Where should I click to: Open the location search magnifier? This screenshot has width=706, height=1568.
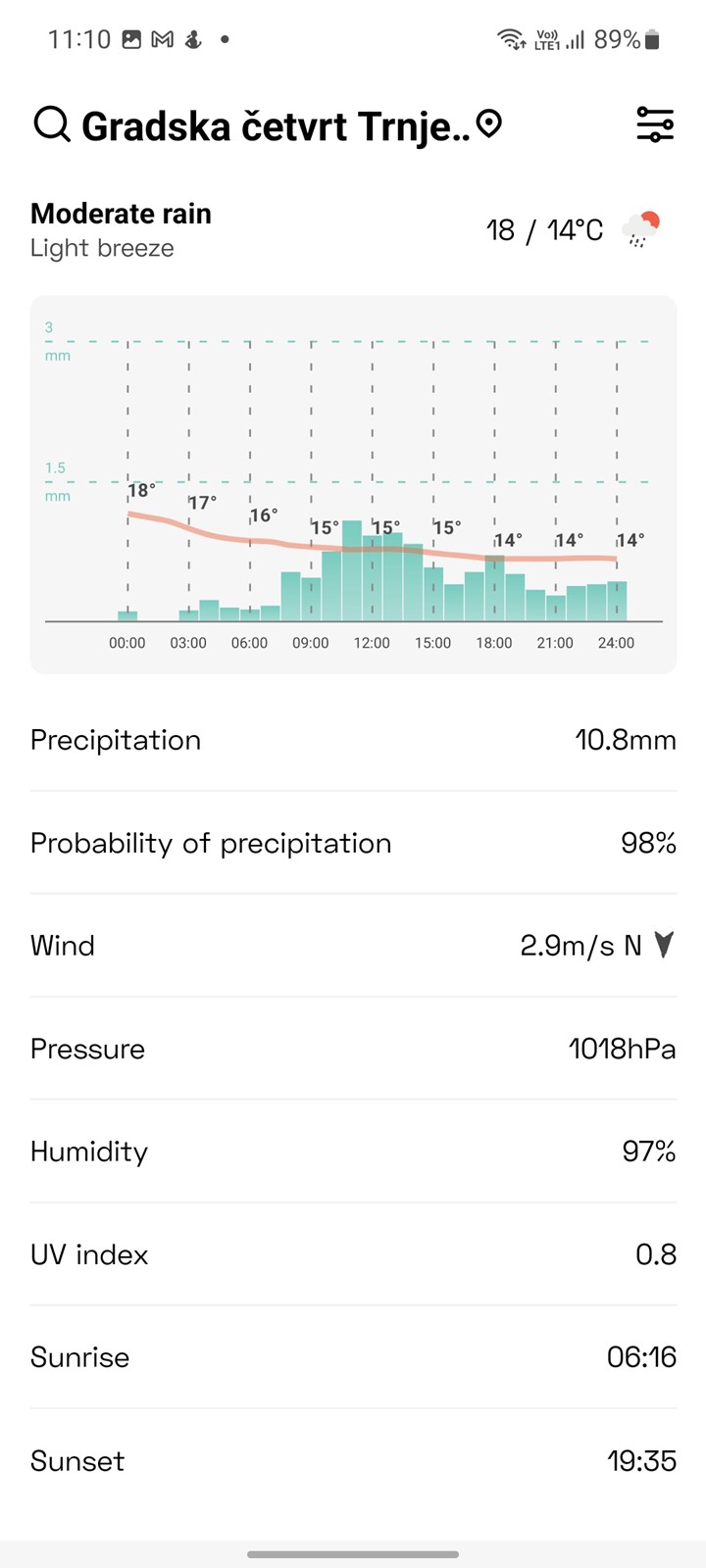pos(52,125)
